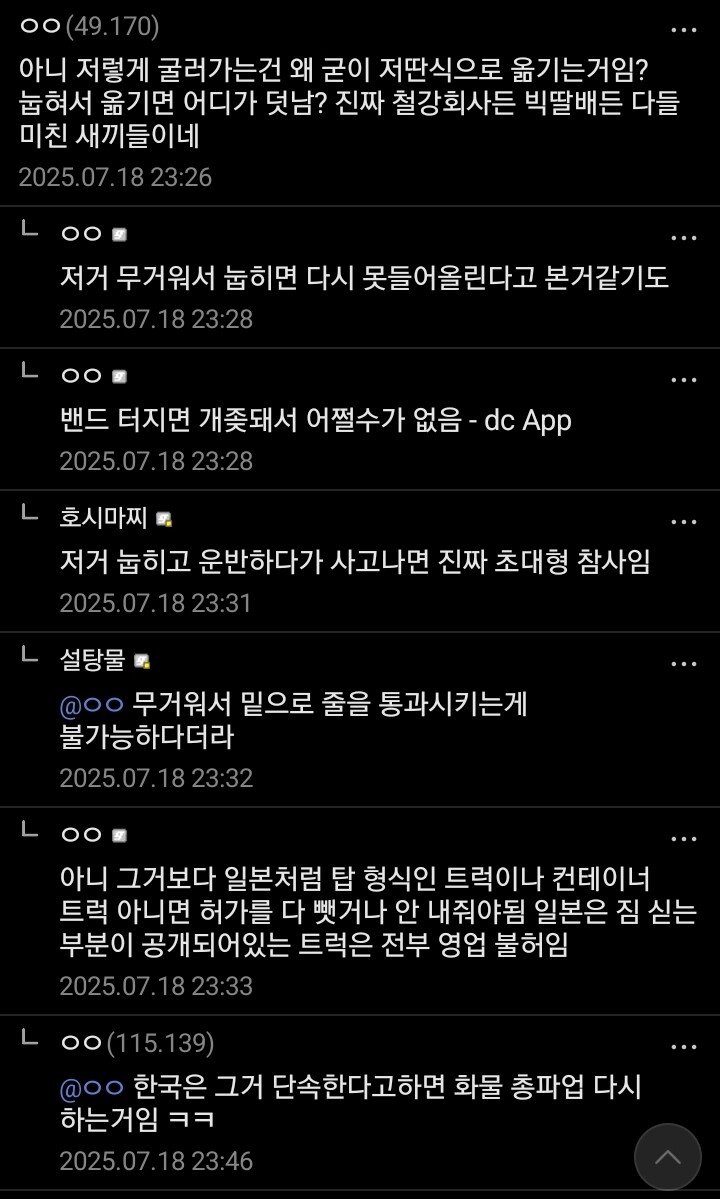Open the three-dot menu on 호시마찌's reply
Screen dimensions: 720x1199
click(684, 522)
